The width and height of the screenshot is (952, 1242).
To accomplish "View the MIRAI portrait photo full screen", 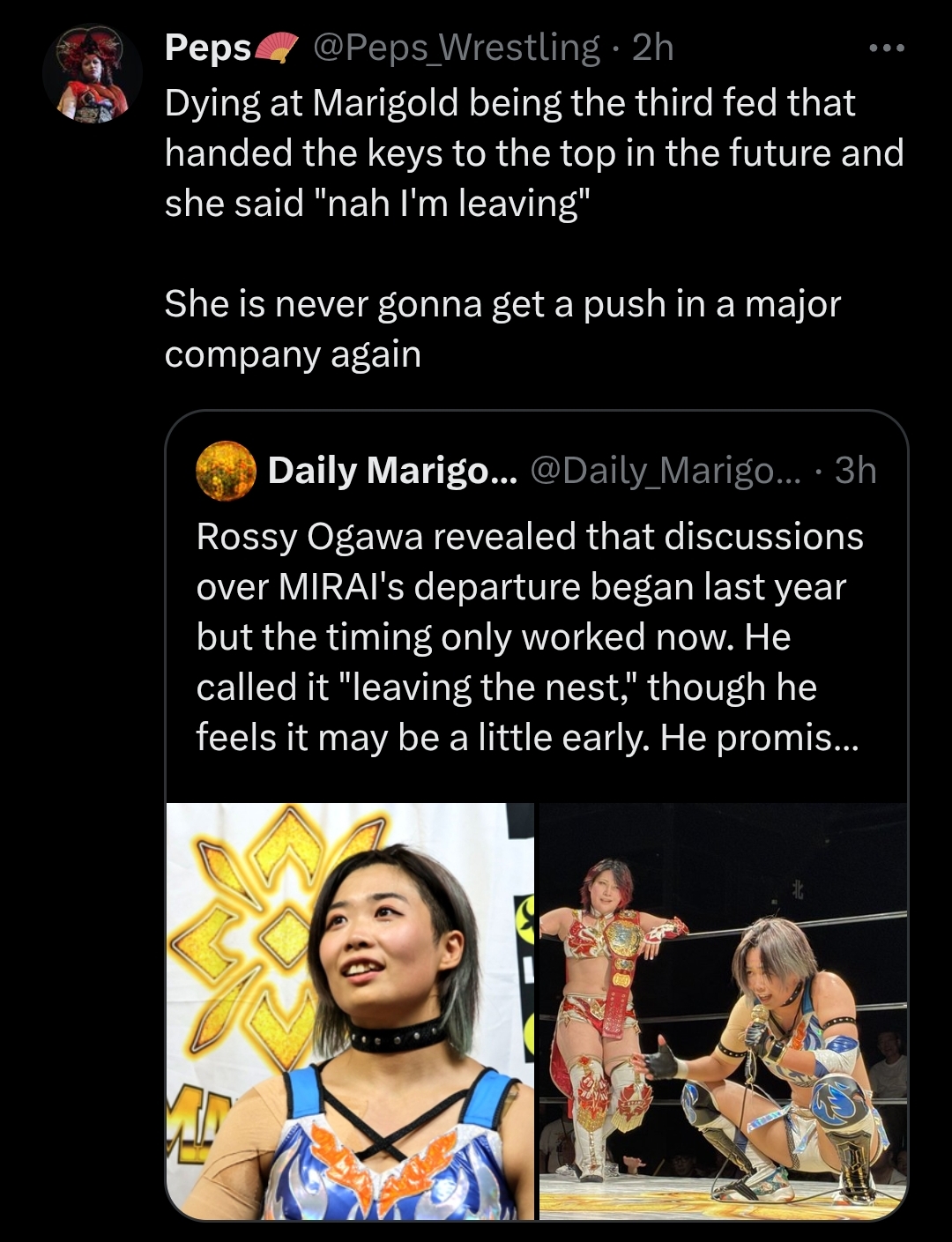I will pyautogui.click(x=350, y=1010).
